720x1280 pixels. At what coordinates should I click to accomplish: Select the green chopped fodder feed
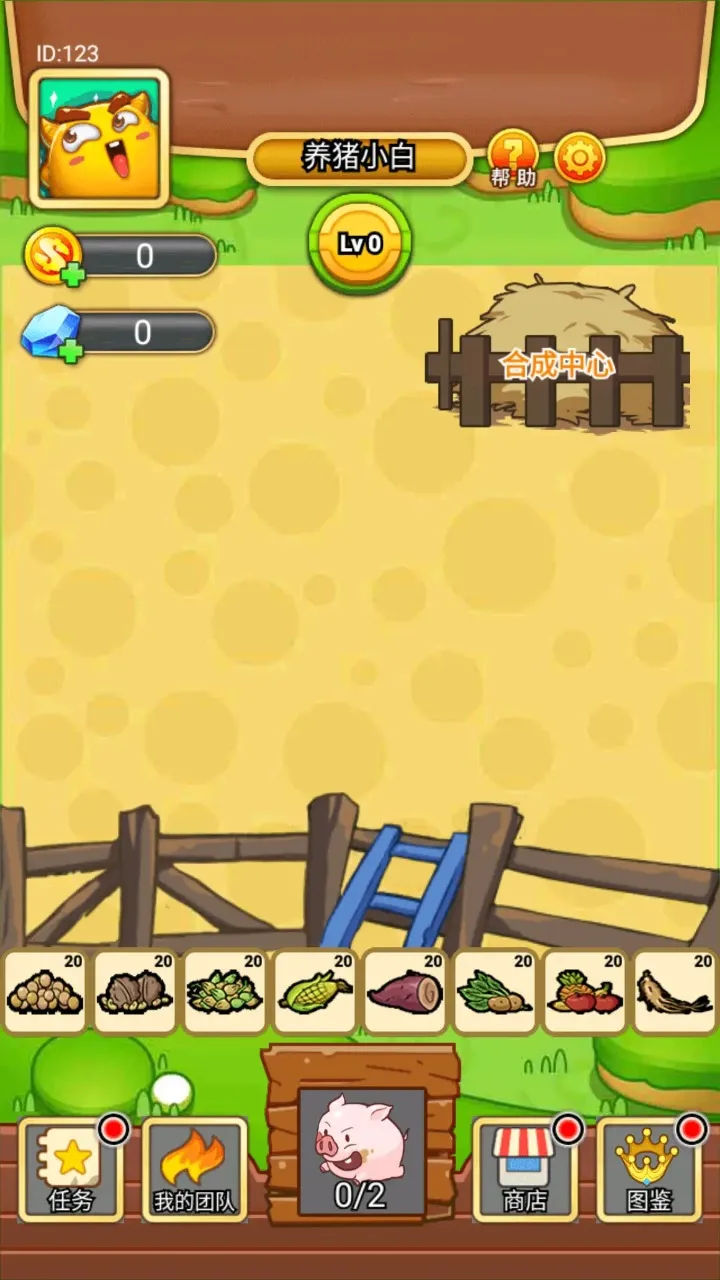click(225, 991)
